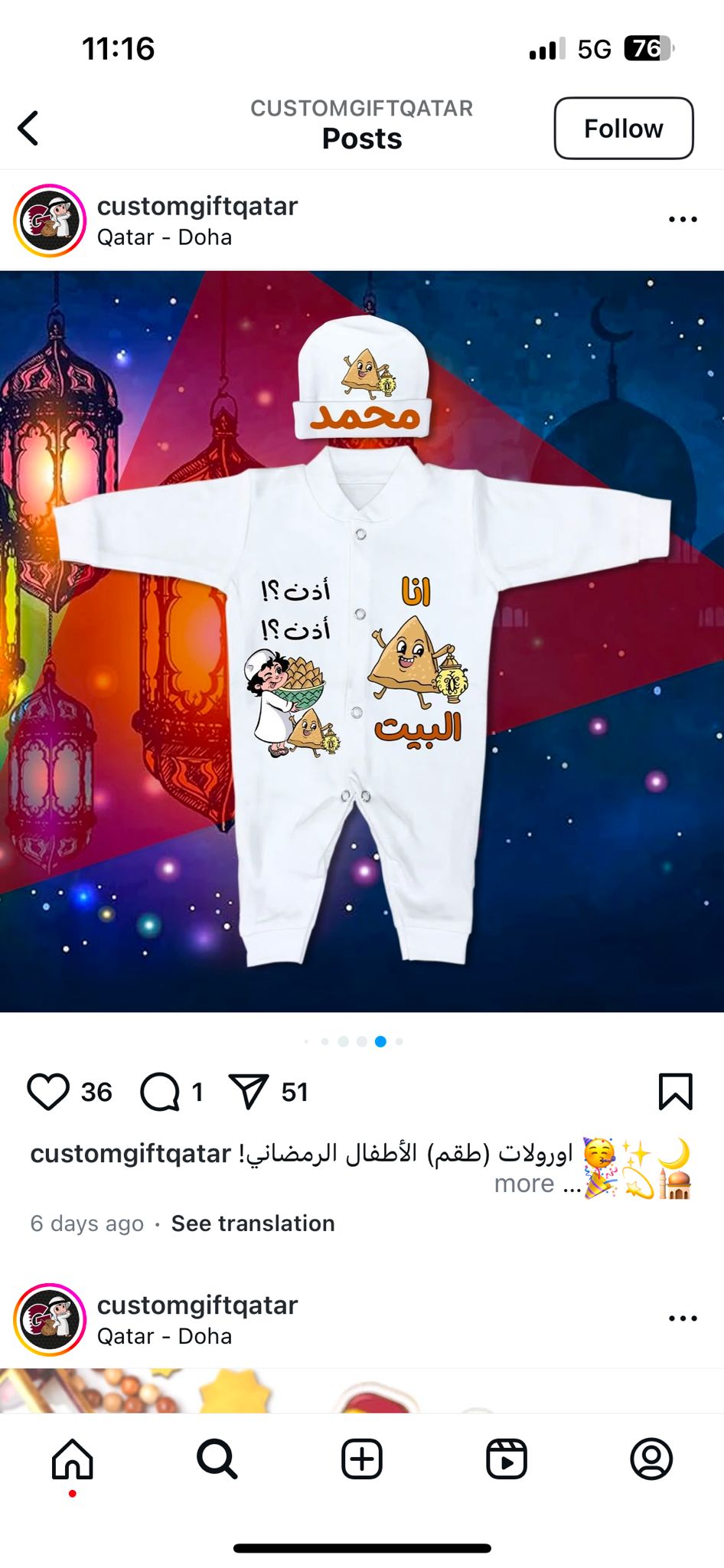Follow the customgiftqatar account
This screenshot has height=1568, width=724.
pos(624,128)
